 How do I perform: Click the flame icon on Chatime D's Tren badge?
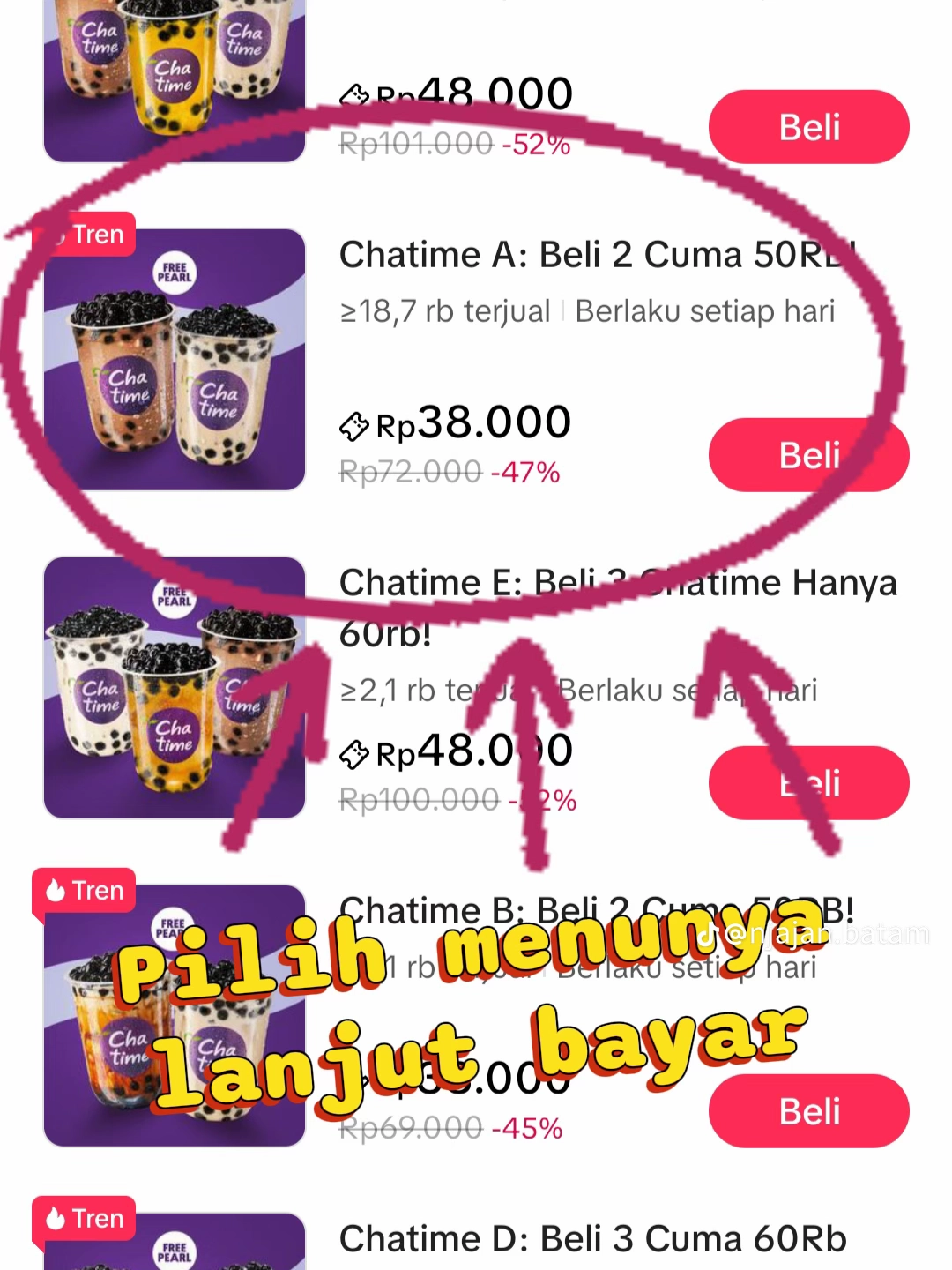pos(55,1219)
